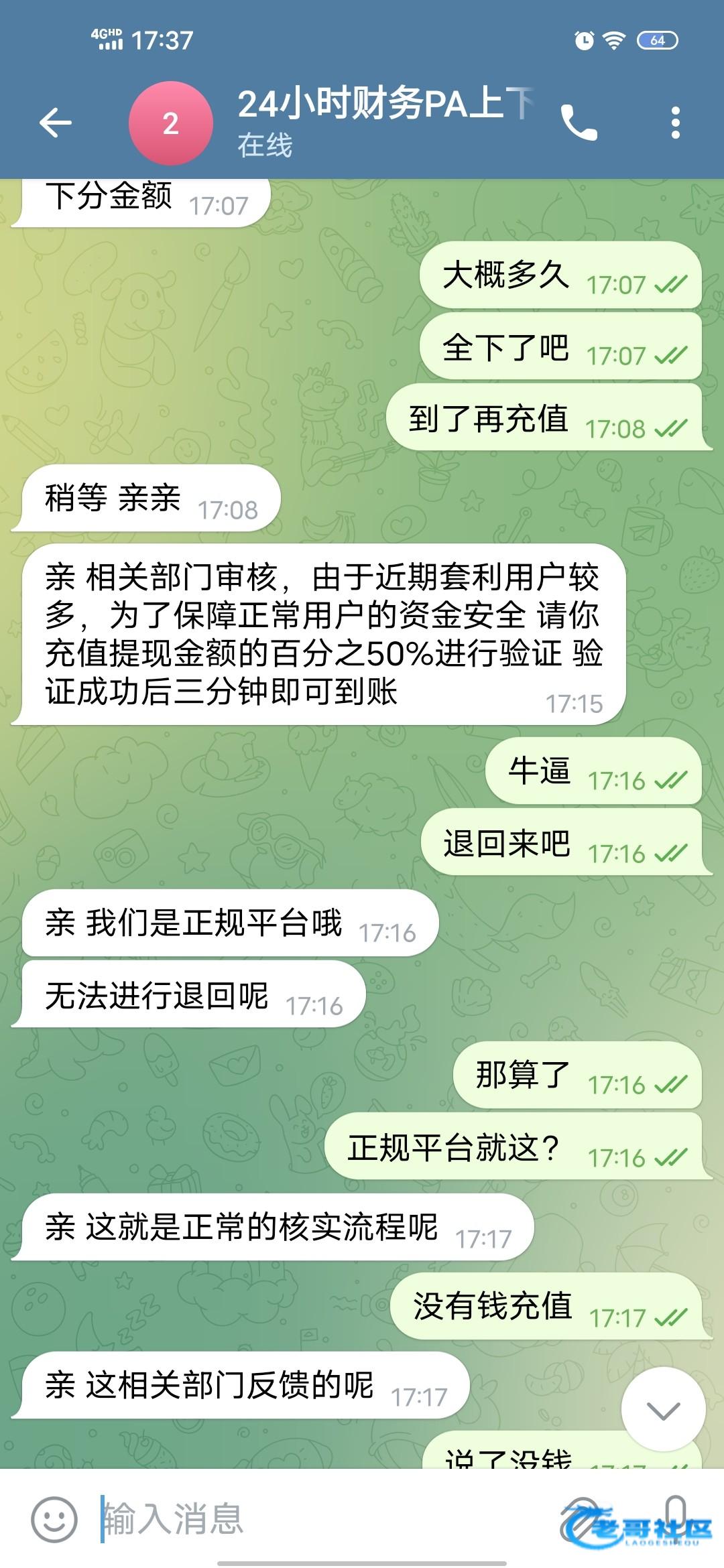
Task: Start a voice call with this contact
Action: (579, 123)
